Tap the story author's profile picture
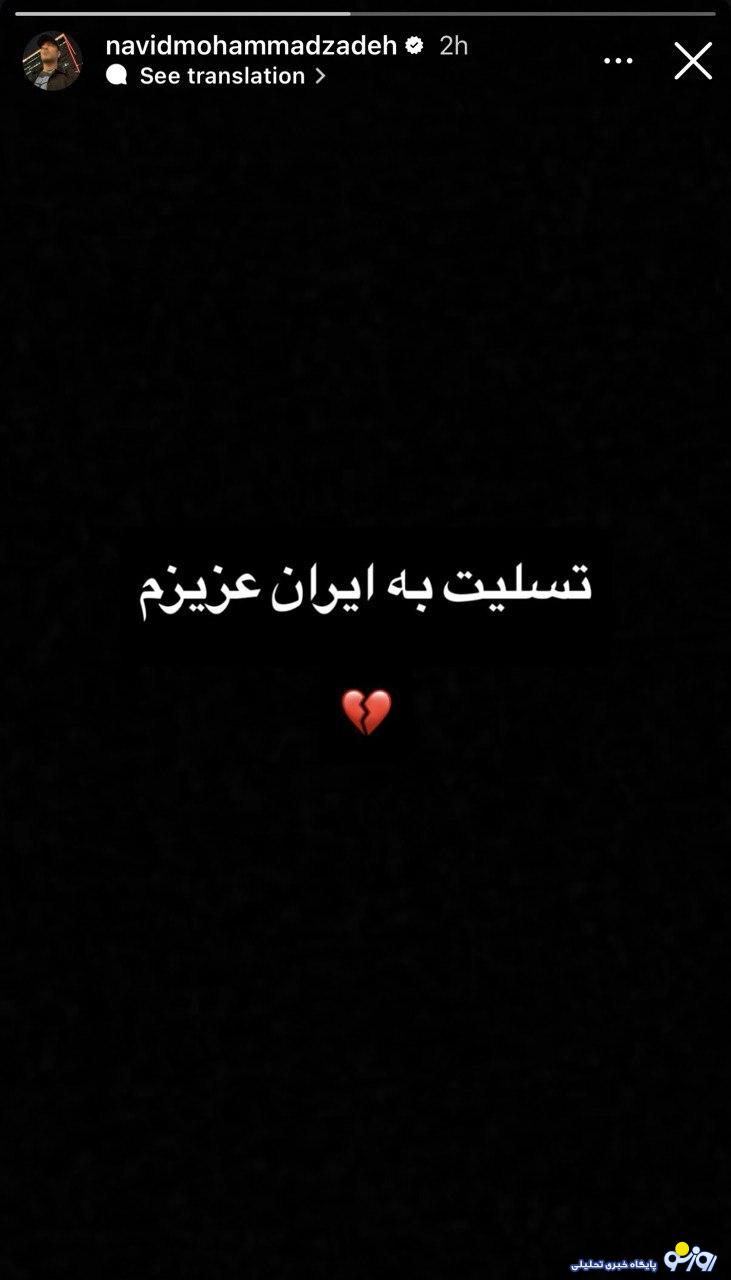Image resolution: width=731 pixels, height=1280 pixels. click(x=52, y=60)
